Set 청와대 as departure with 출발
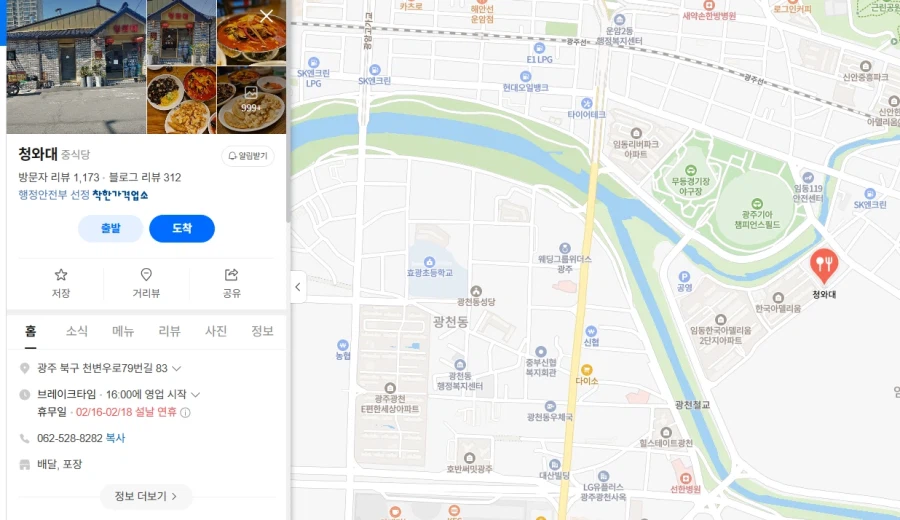Viewport: 900px width, 520px height. (x=110, y=229)
